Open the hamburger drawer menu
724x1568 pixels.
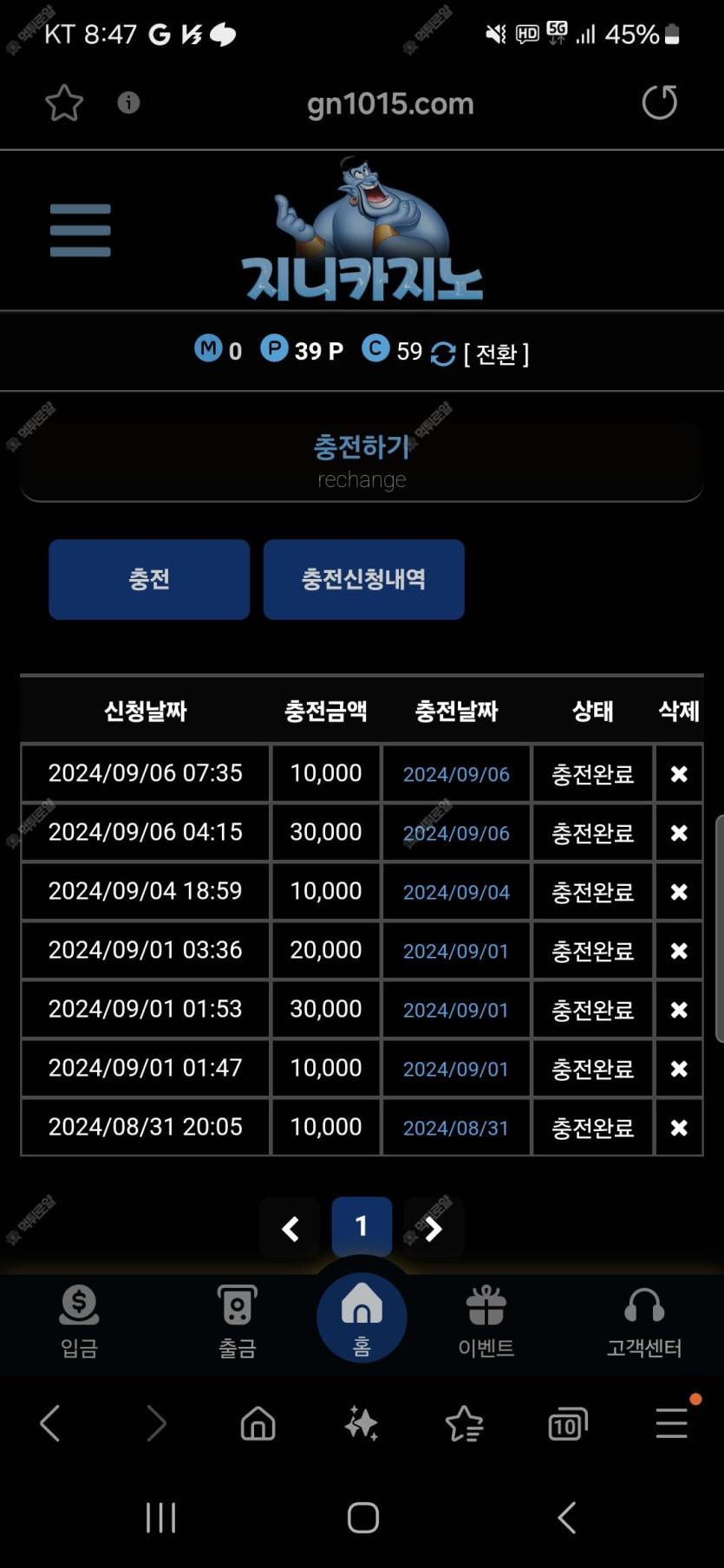(x=81, y=231)
